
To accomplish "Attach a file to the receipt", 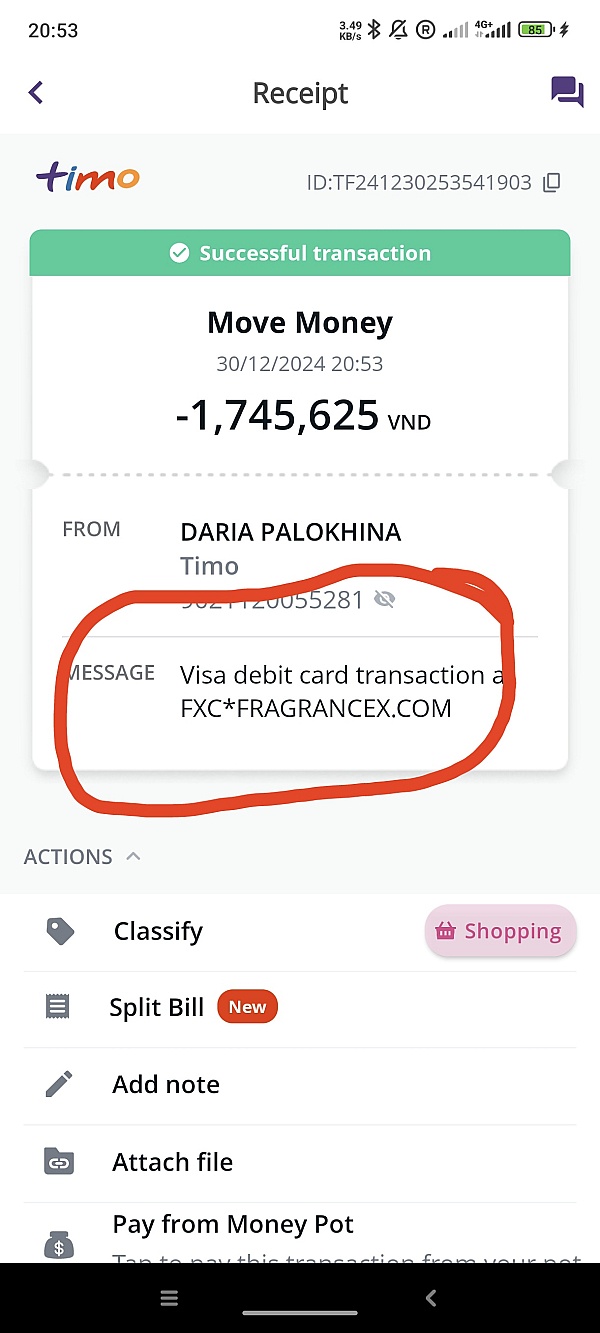I will click(x=172, y=1162).
